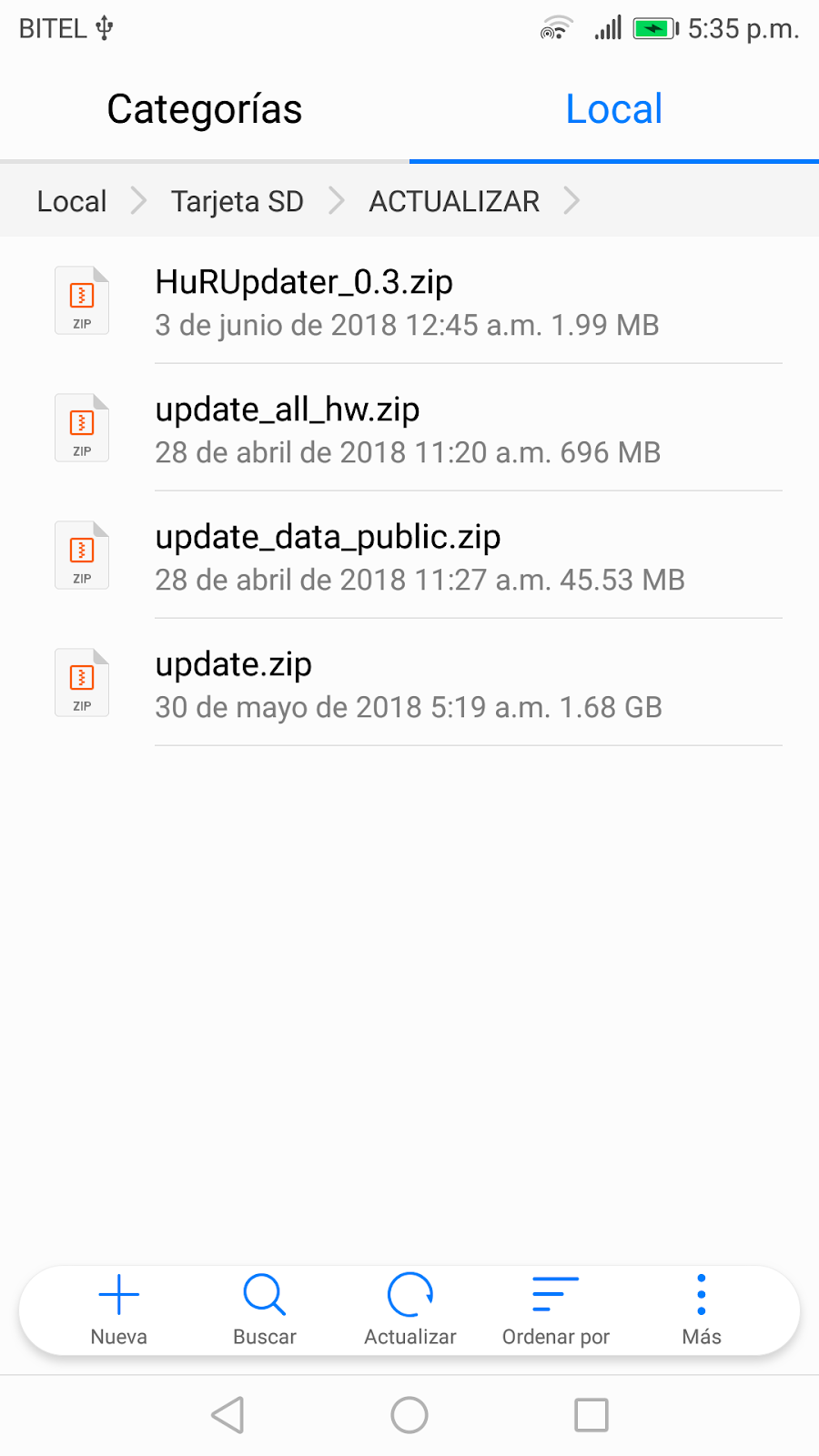Open the update.zip file
Image resolution: width=819 pixels, height=1456 pixels.
point(409,683)
